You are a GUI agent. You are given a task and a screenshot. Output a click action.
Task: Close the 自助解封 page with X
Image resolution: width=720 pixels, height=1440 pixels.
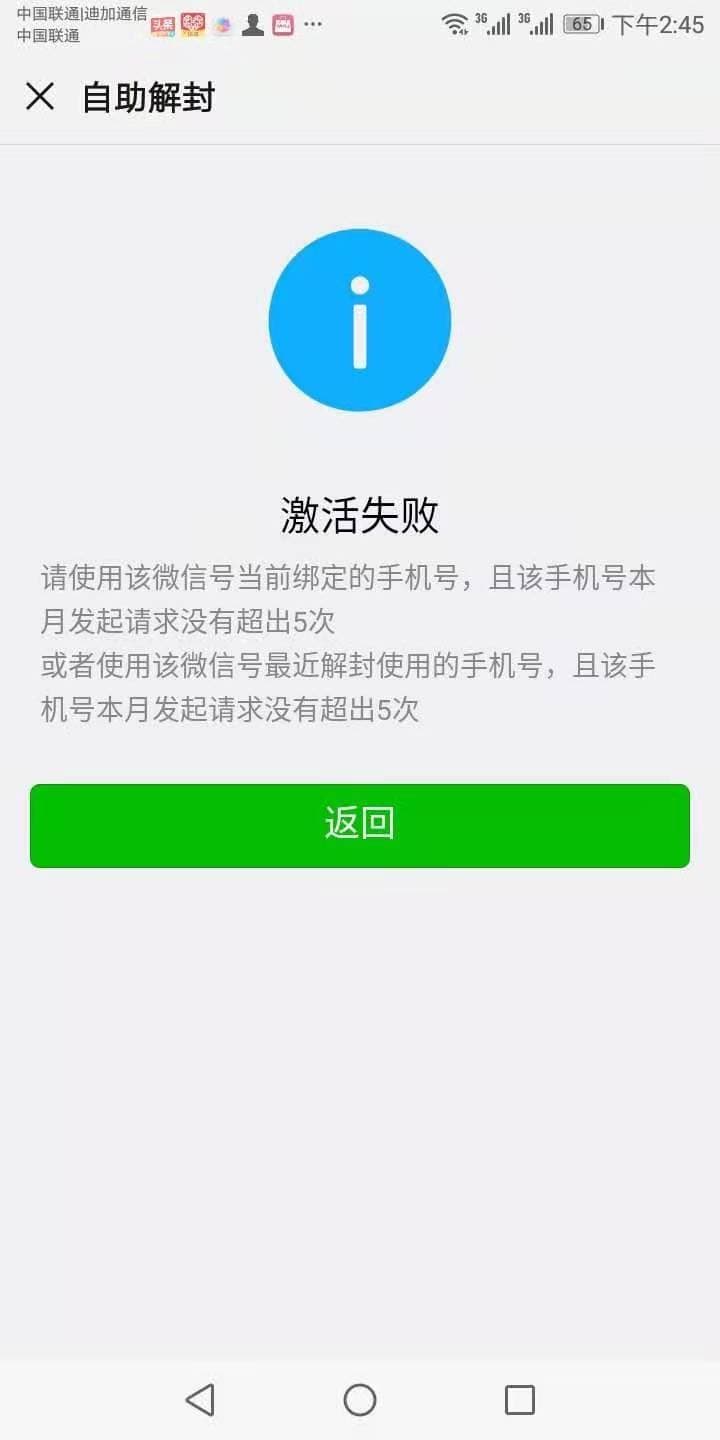pos(38,97)
